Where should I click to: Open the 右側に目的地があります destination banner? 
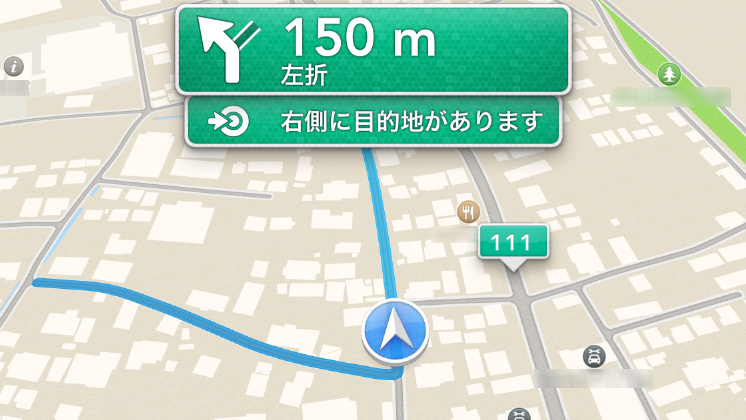(373, 123)
